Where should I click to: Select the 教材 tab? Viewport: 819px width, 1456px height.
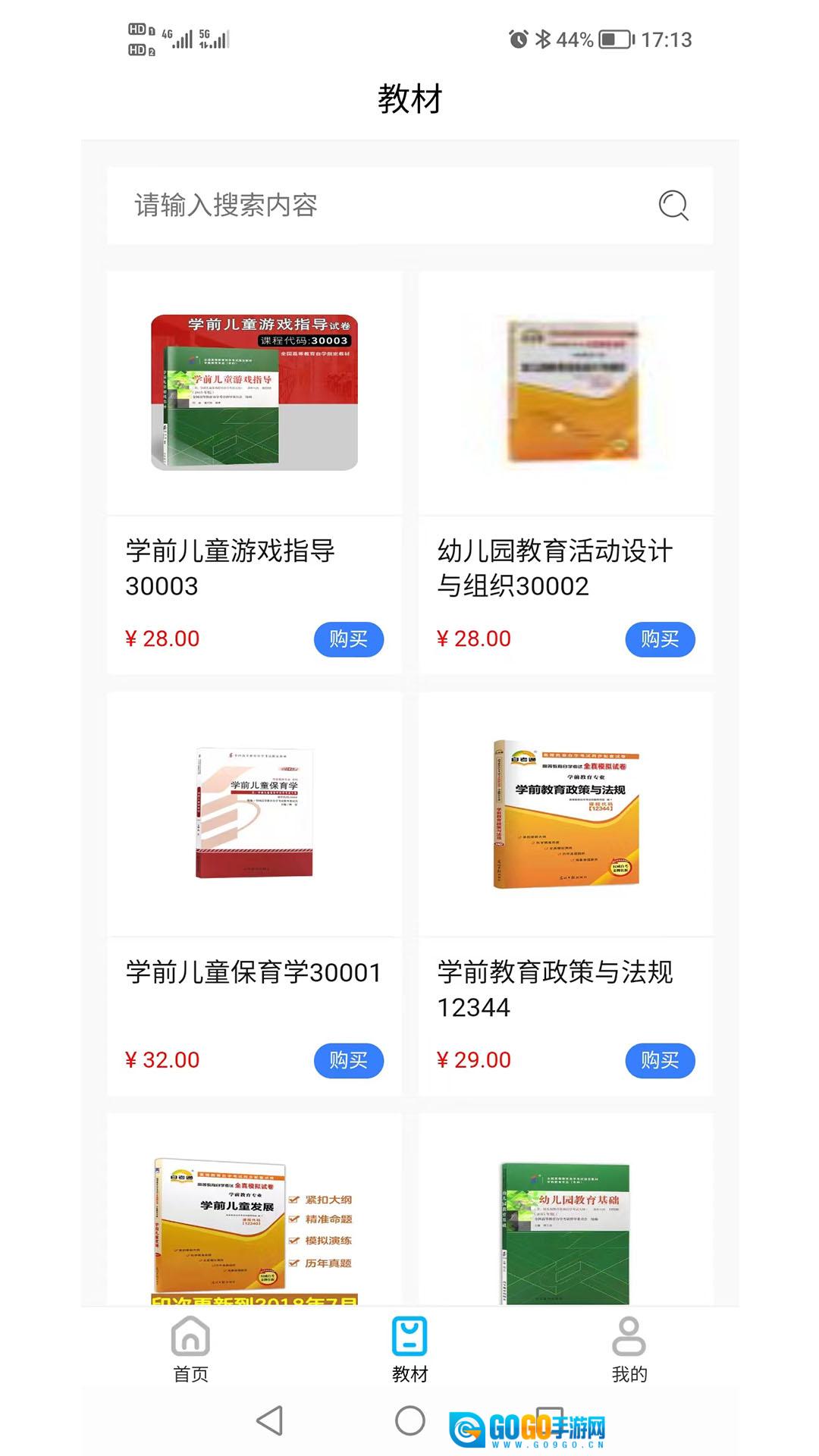(409, 1350)
